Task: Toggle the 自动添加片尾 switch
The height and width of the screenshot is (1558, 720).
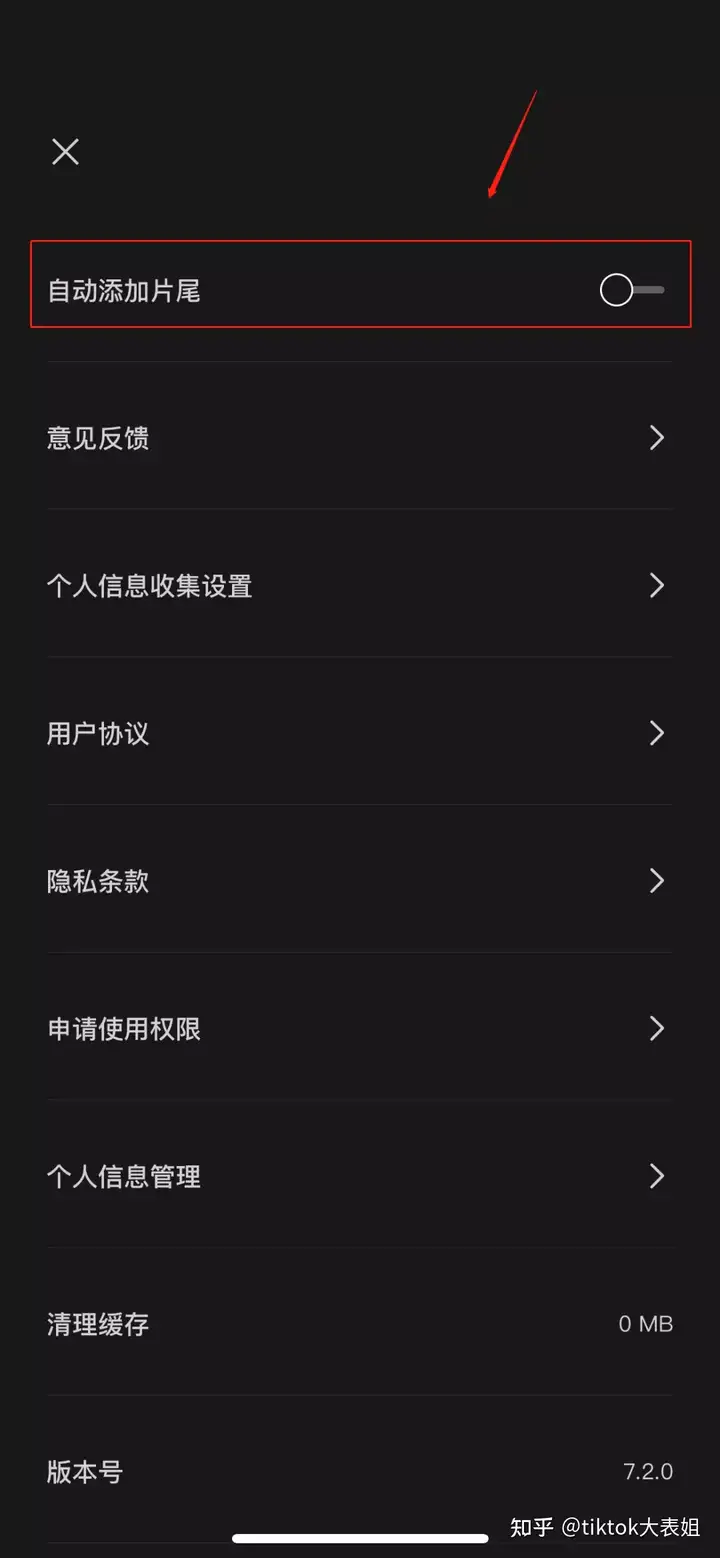Action: [x=632, y=290]
